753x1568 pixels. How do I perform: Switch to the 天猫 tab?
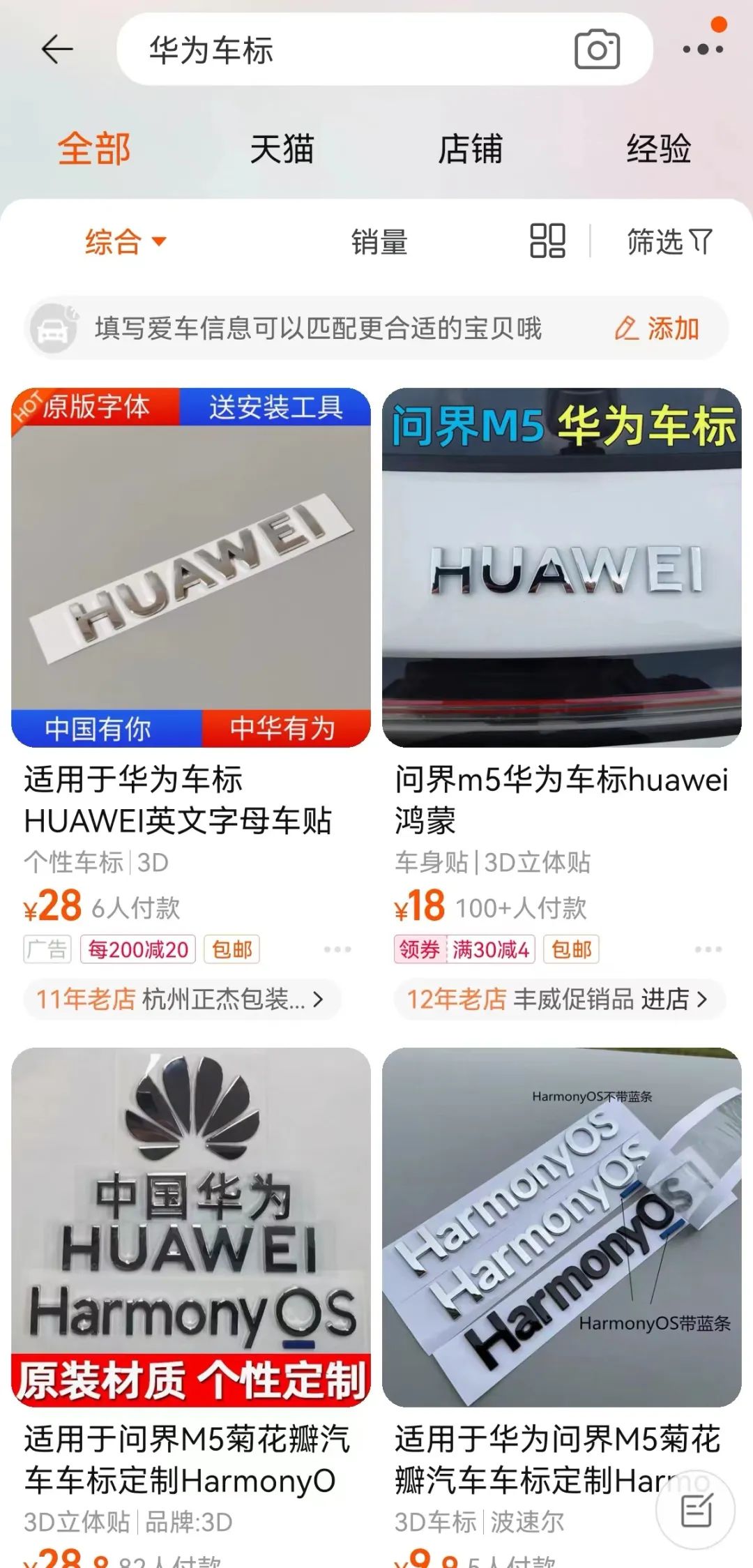(282, 149)
